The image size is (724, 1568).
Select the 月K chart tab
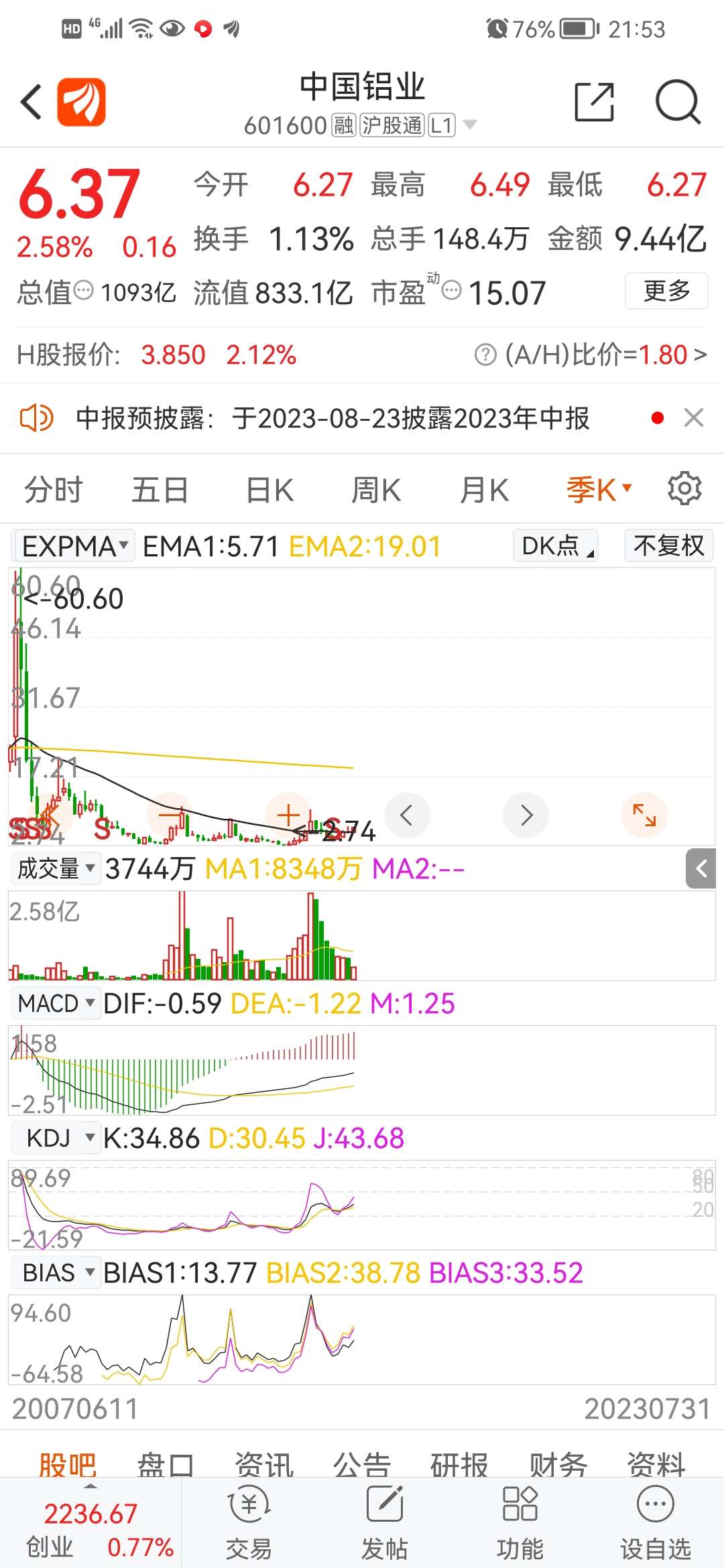point(484,490)
